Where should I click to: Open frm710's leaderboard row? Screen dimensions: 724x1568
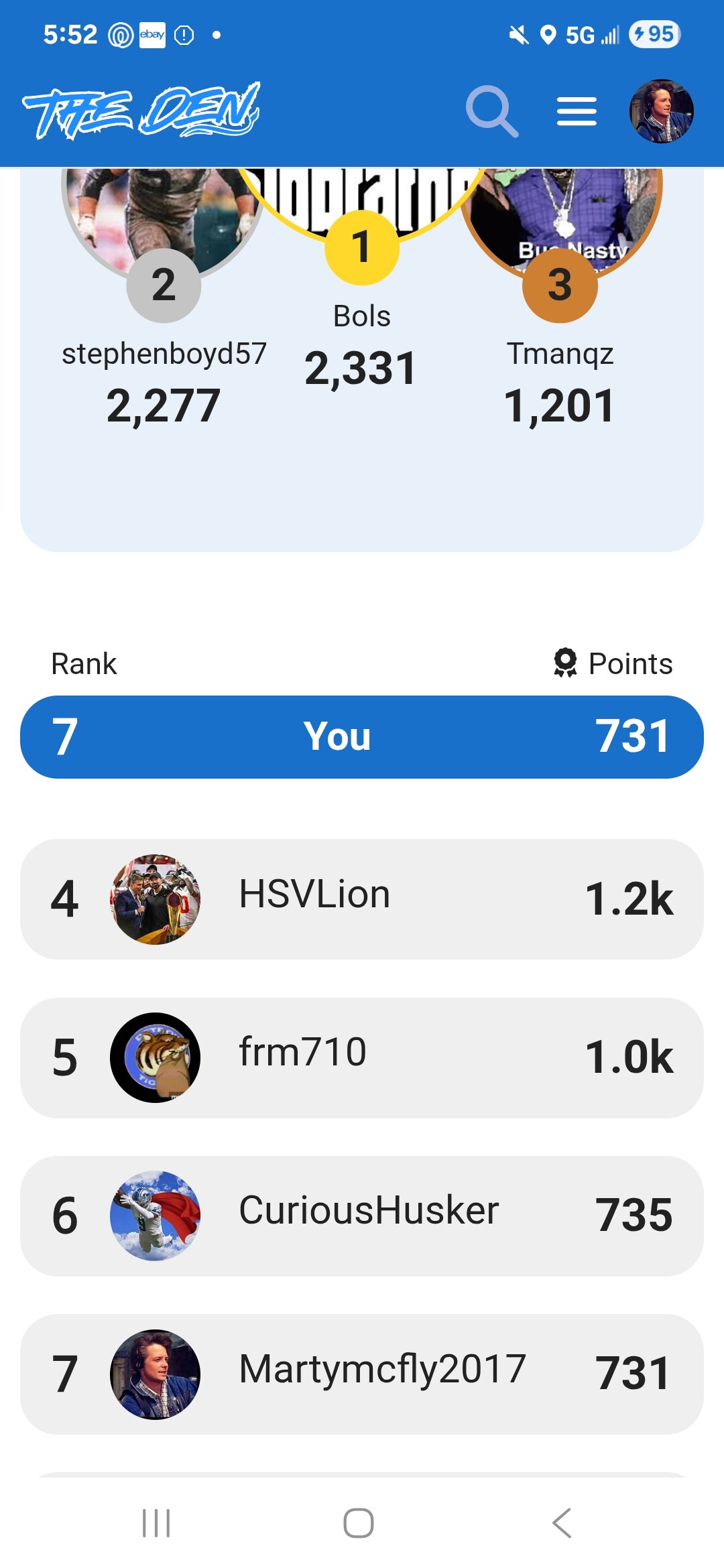362,1057
